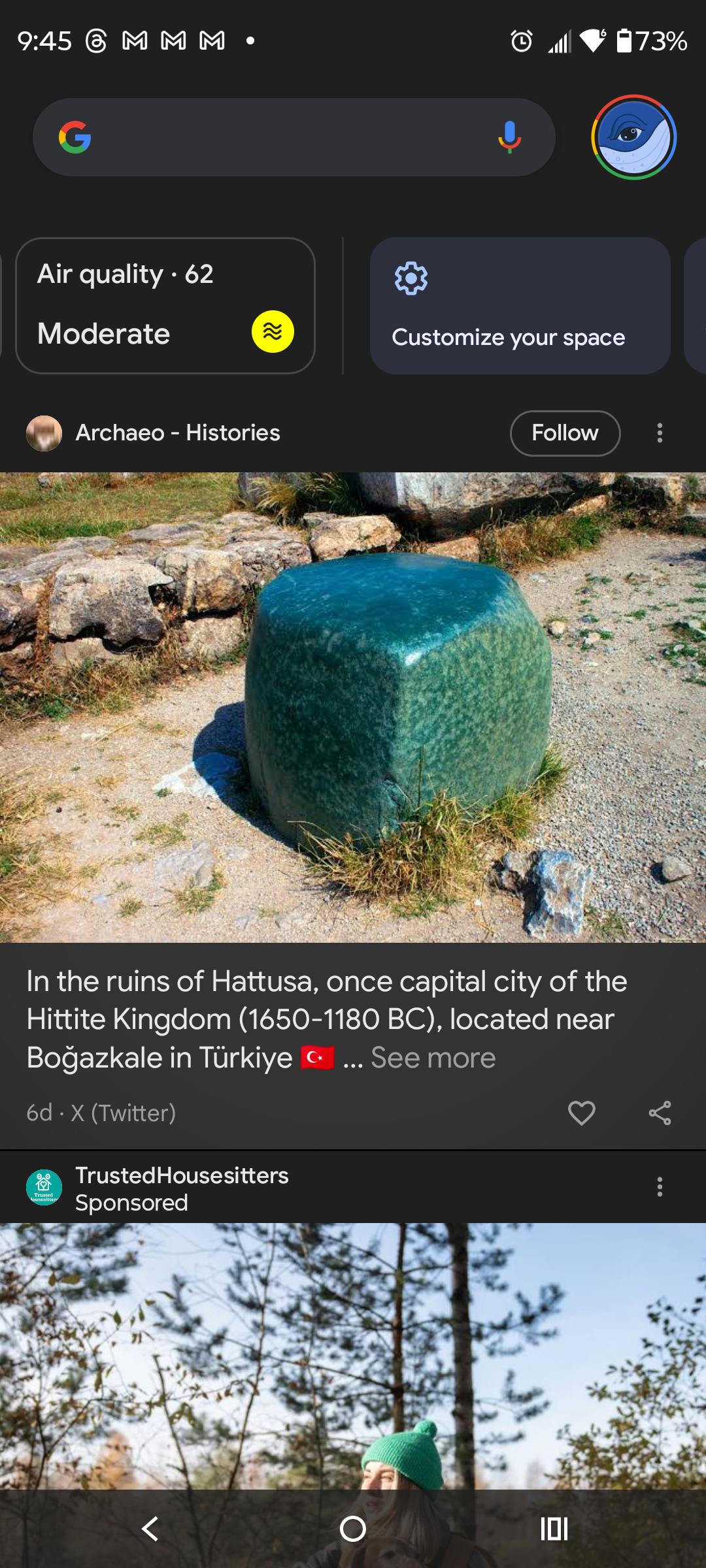Start voice search with the microphone

[509, 137]
